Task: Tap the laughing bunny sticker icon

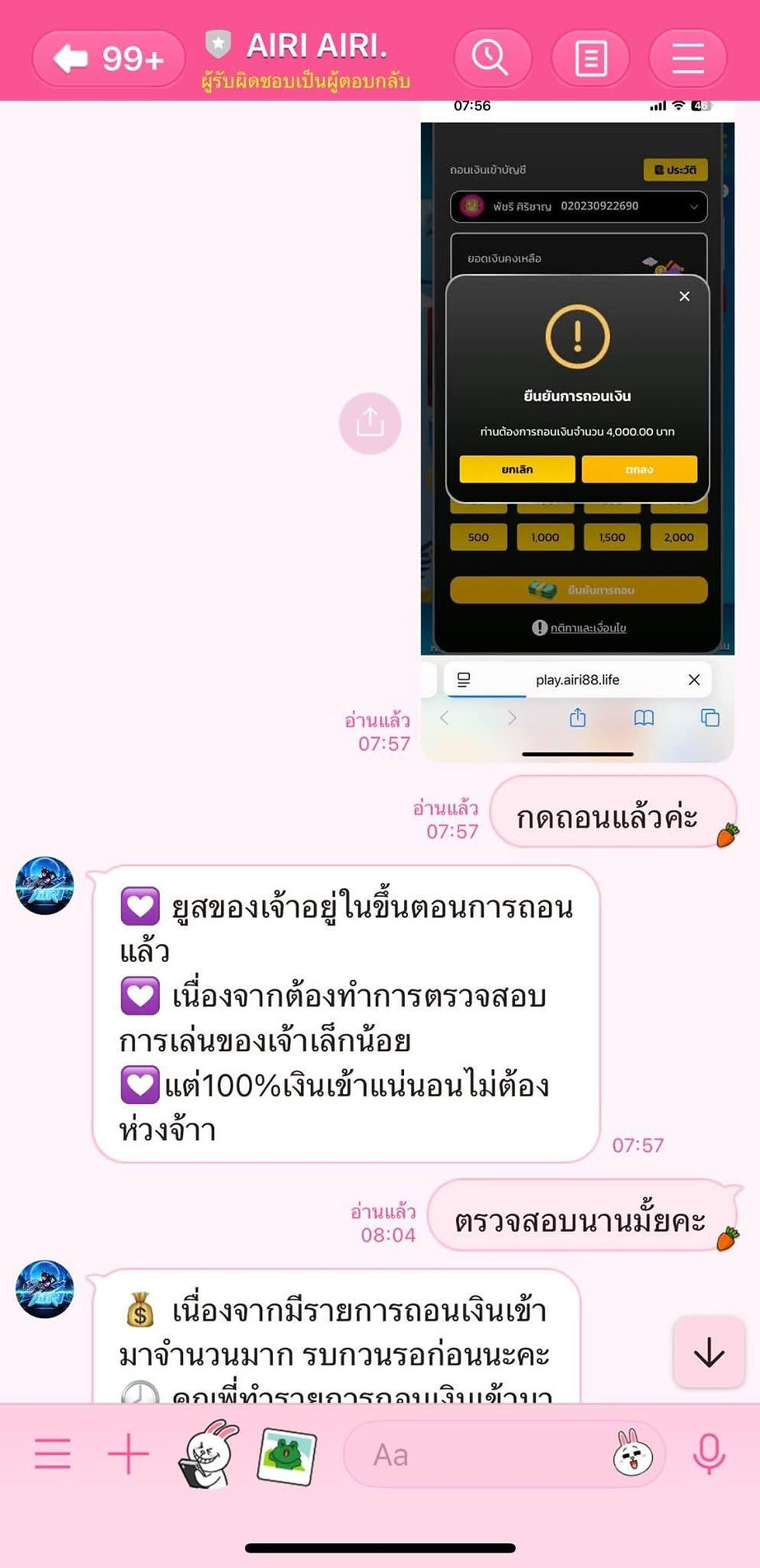Action: point(207,1455)
